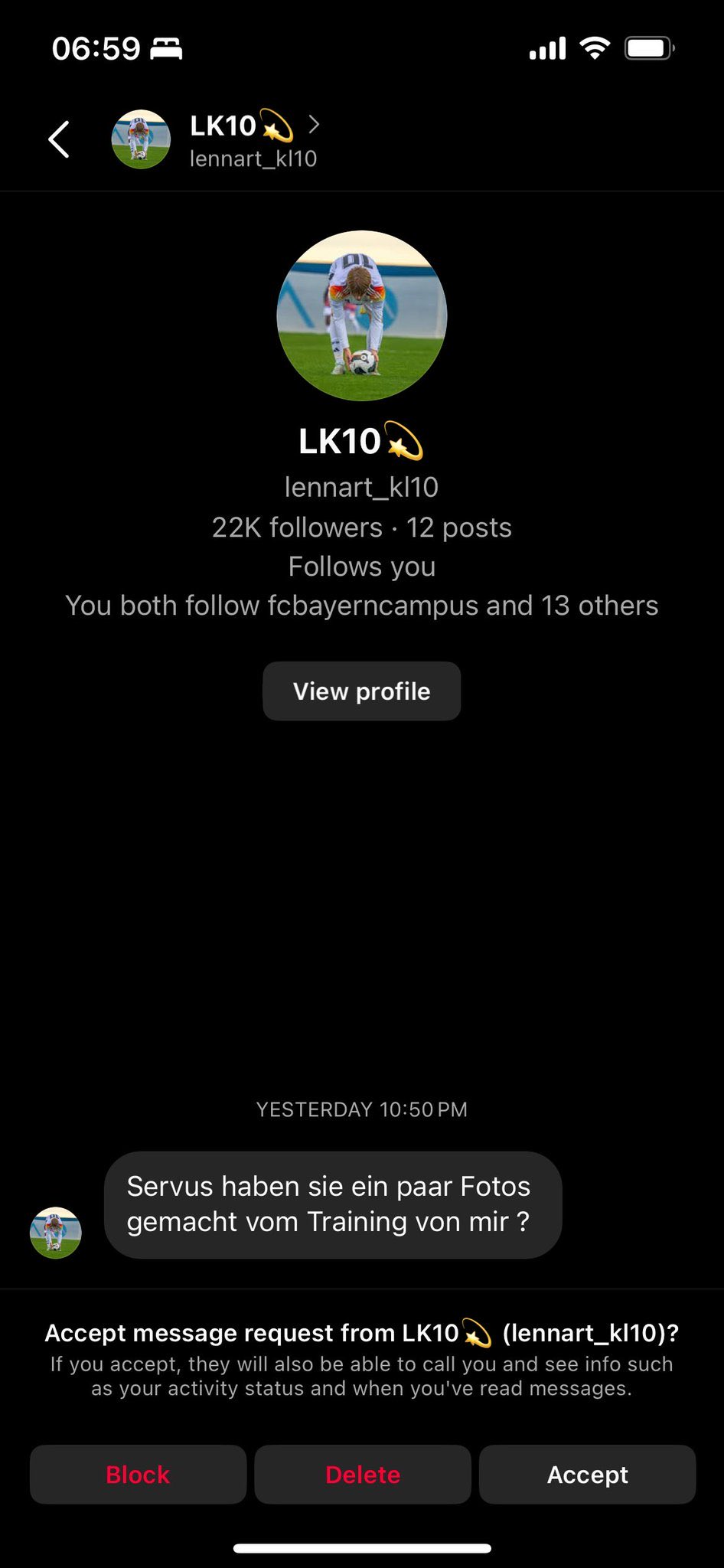
Task: Delete this message request
Action: click(362, 1474)
